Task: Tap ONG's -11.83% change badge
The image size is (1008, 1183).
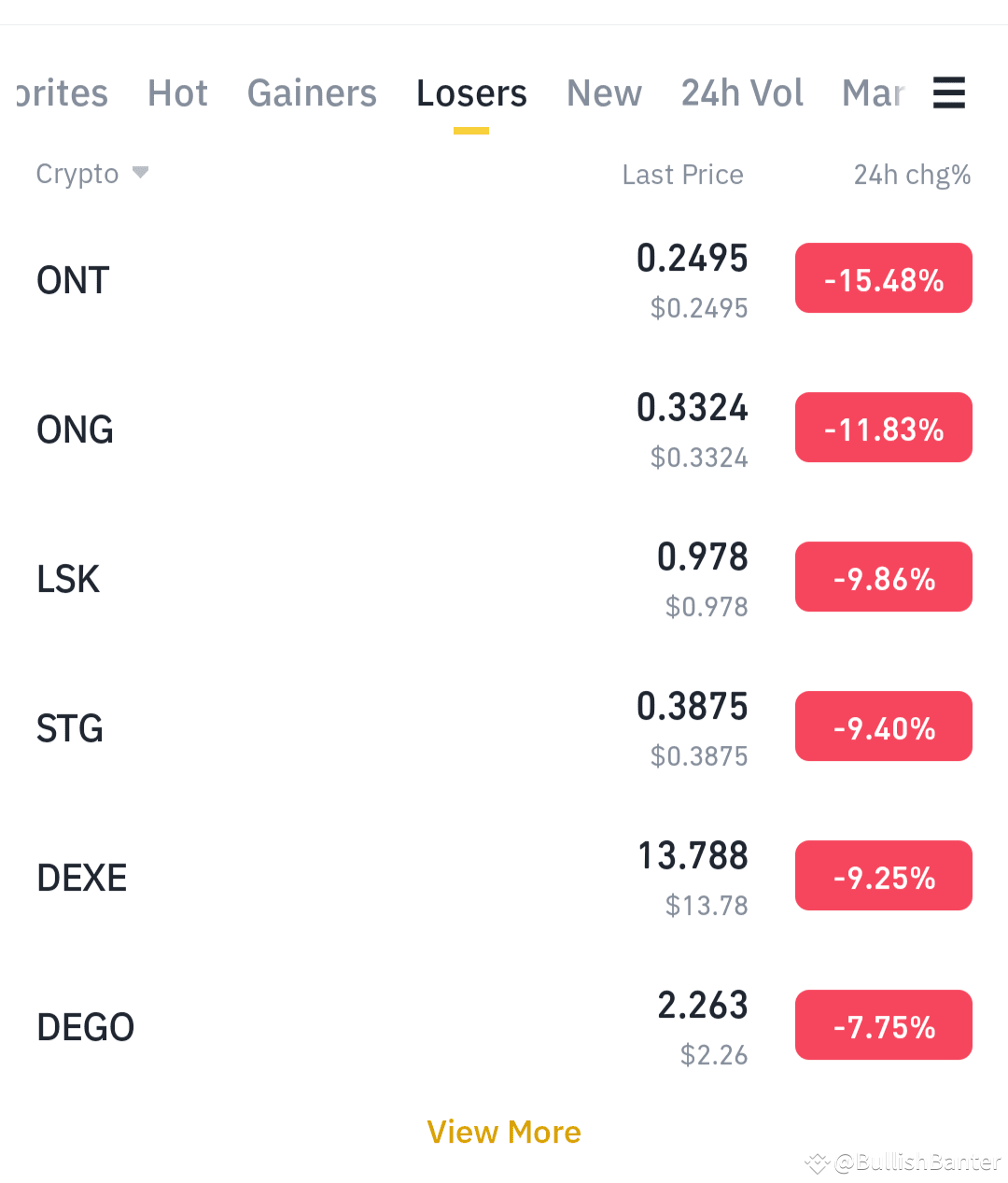Action: (x=883, y=427)
